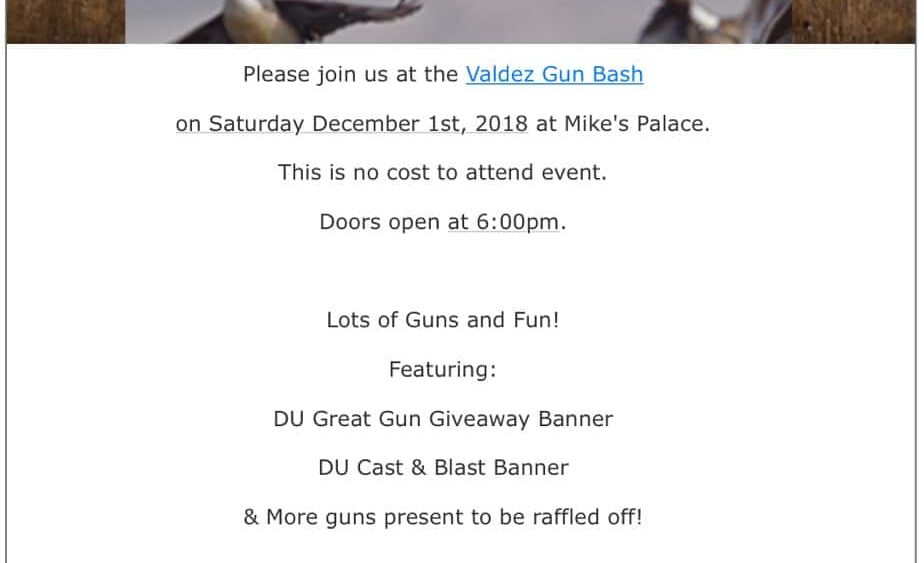
Task: Tap the underlined Saturday December 1st, 2018 date
Action: 352,124
